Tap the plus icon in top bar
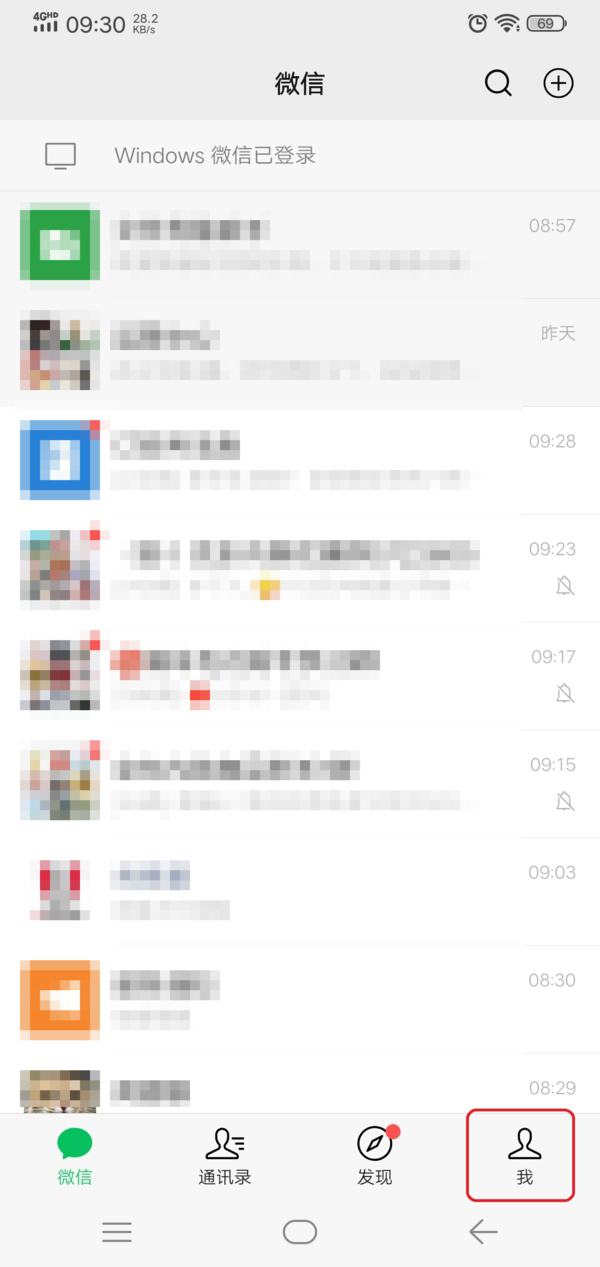 558,83
